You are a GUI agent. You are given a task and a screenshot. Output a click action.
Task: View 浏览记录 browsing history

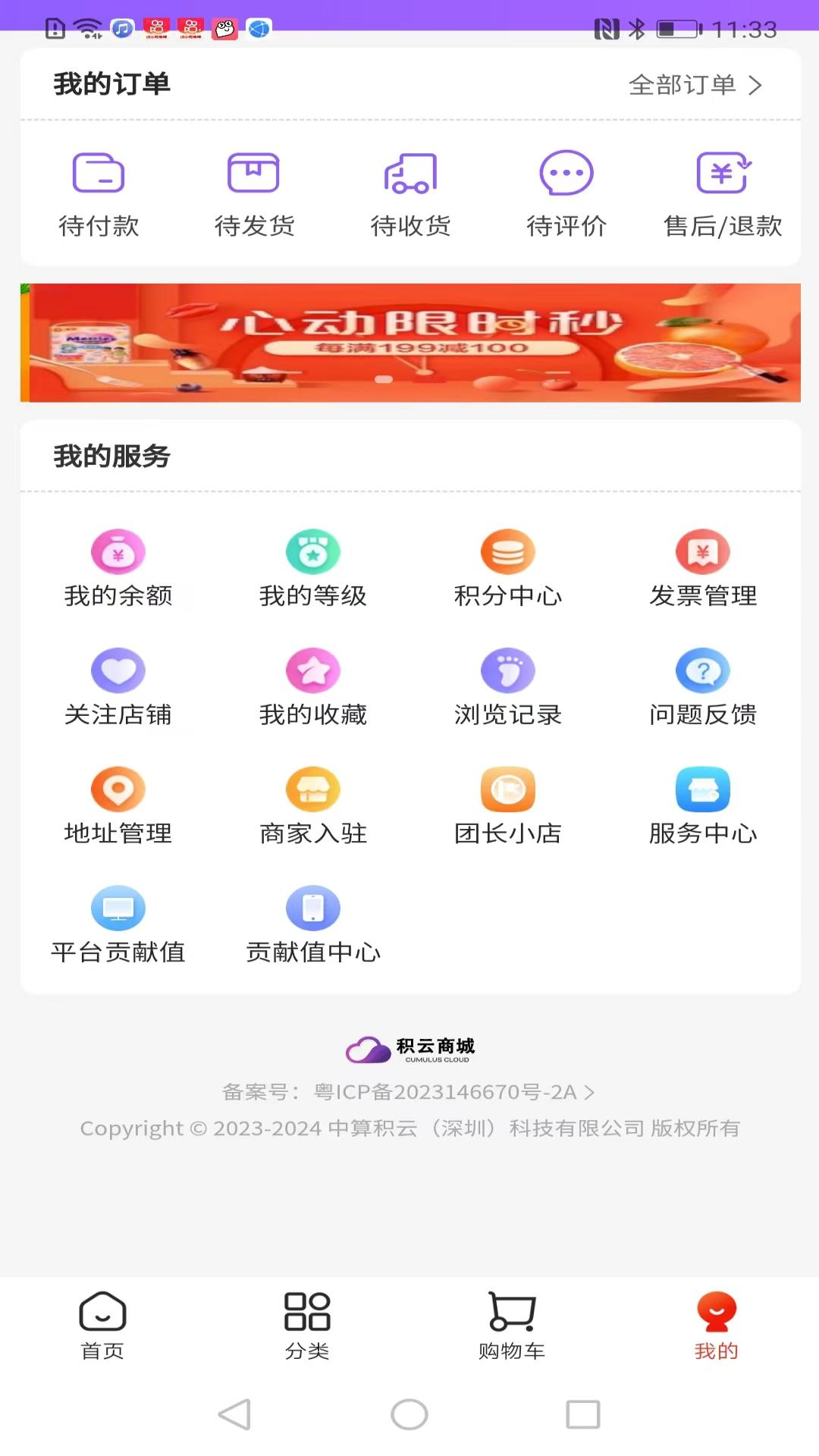click(x=508, y=687)
